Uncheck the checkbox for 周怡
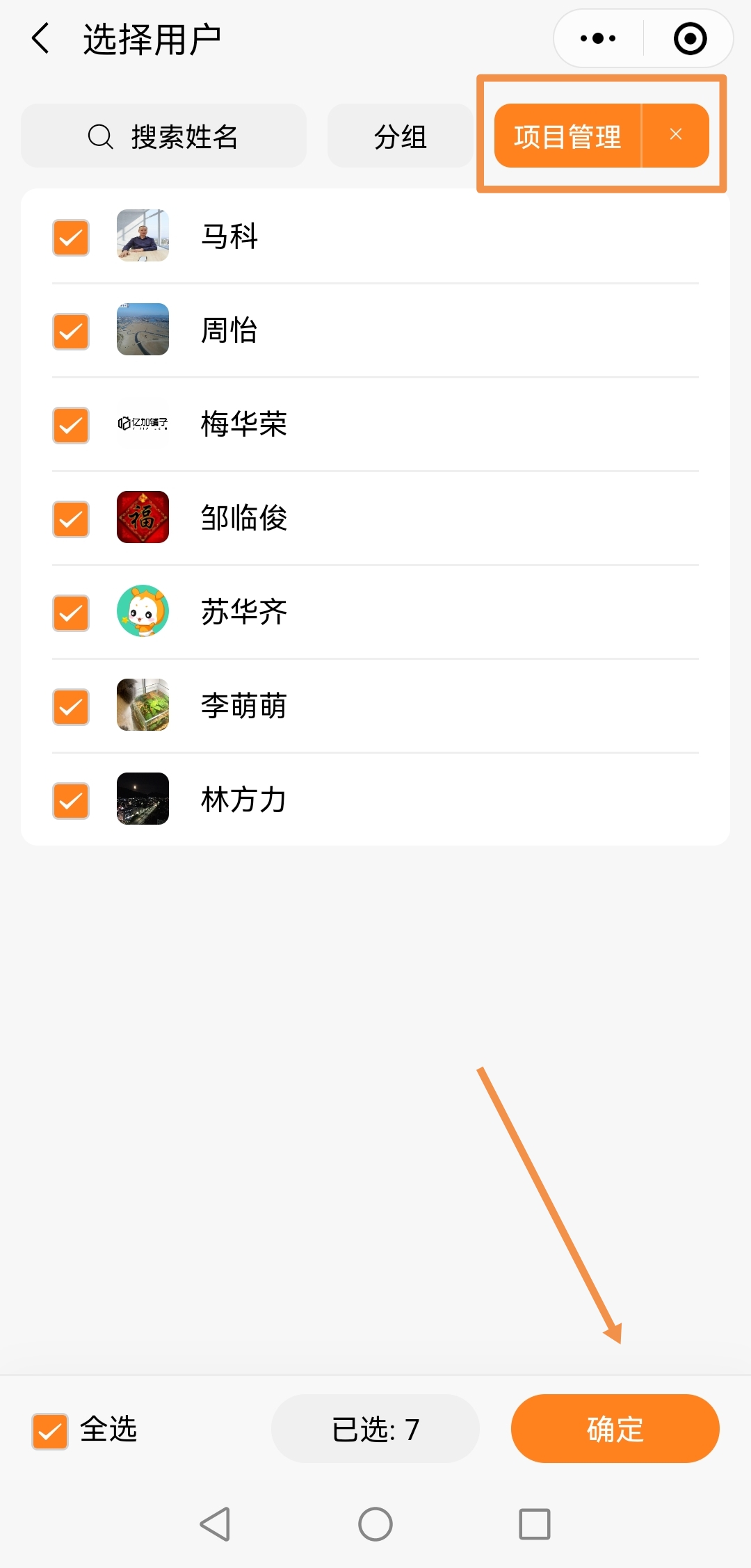Image resolution: width=751 pixels, height=1568 pixels. coord(71,332)
